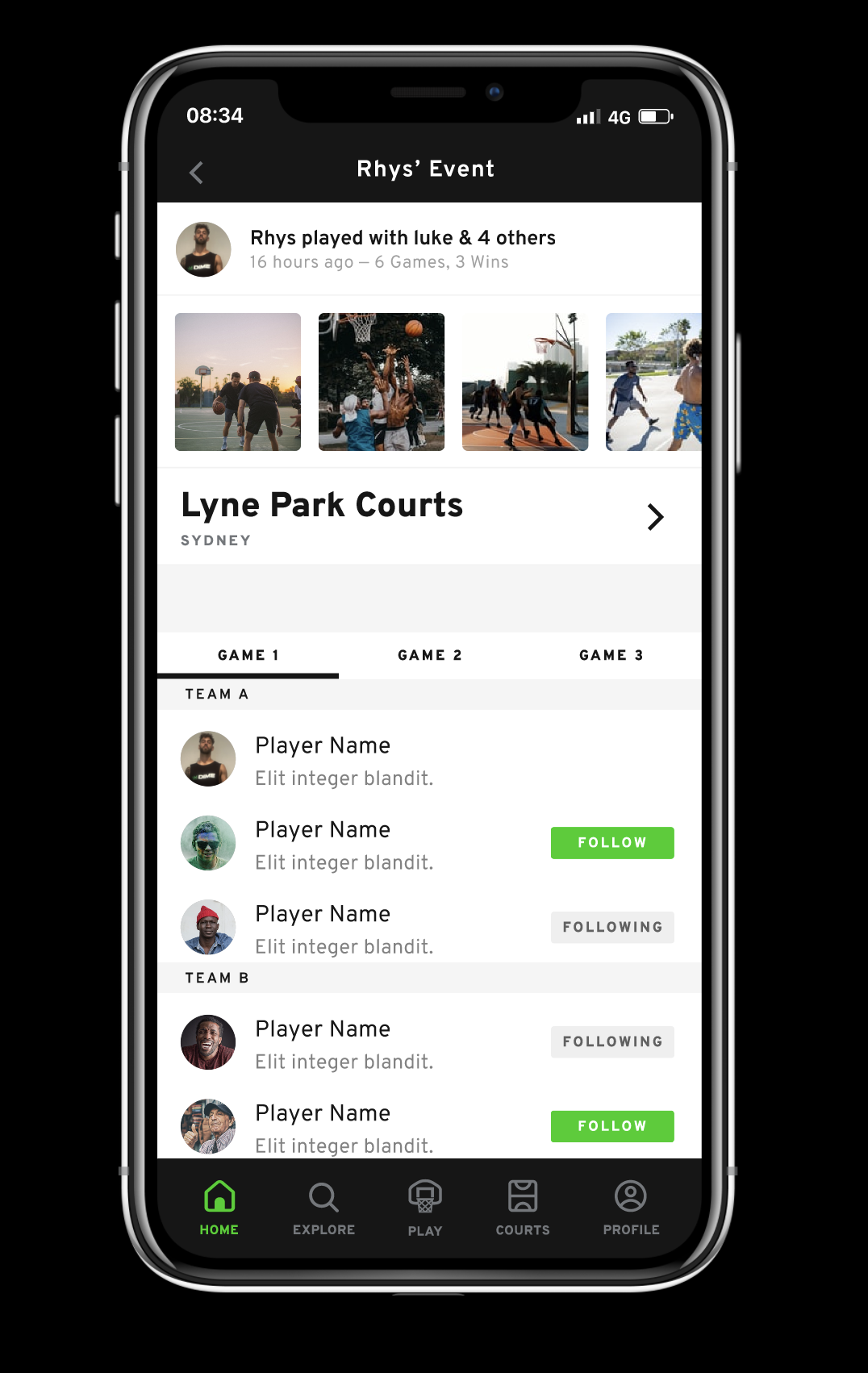Tap Following on the Team A player
This screenshot has height=1373, width=868.
pos(611,927)
